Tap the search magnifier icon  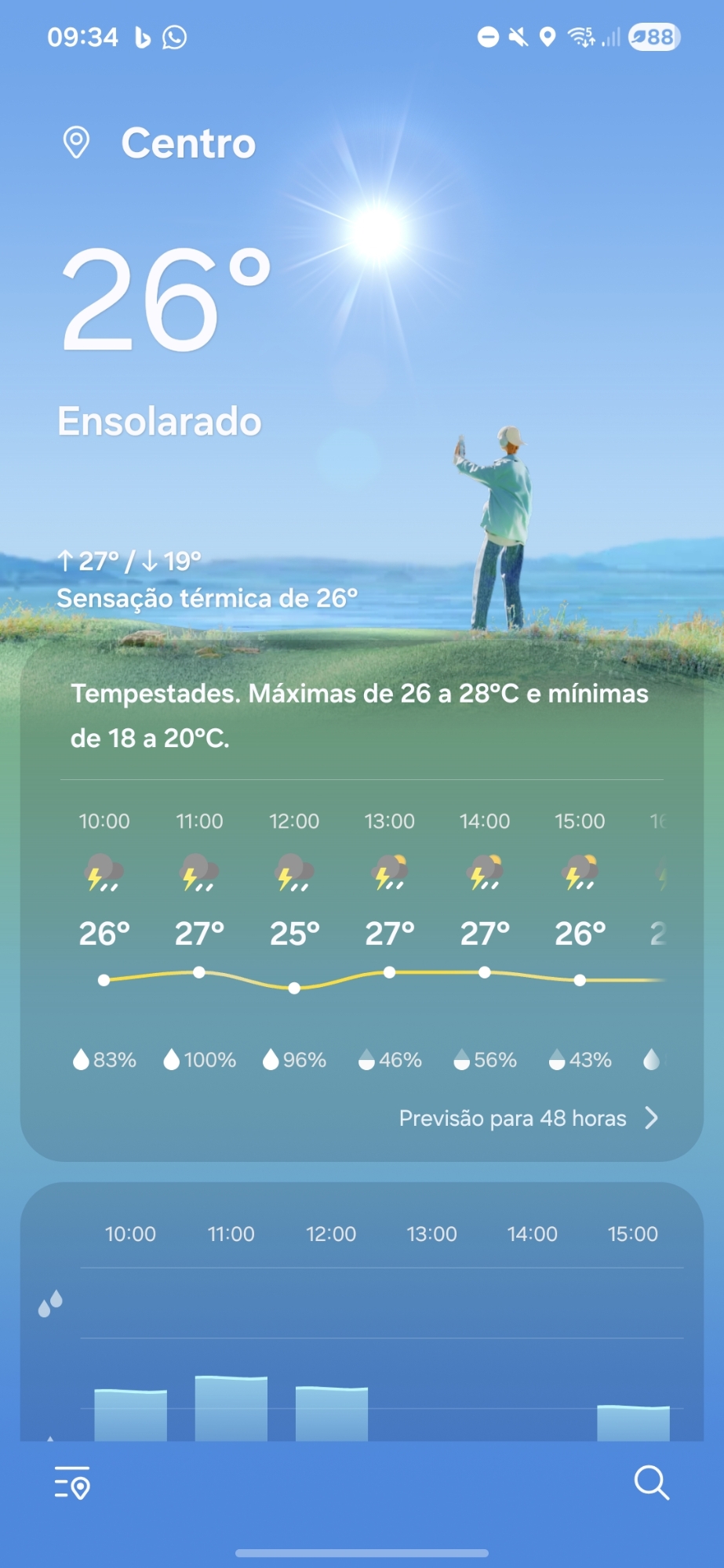pos(651,1483)
